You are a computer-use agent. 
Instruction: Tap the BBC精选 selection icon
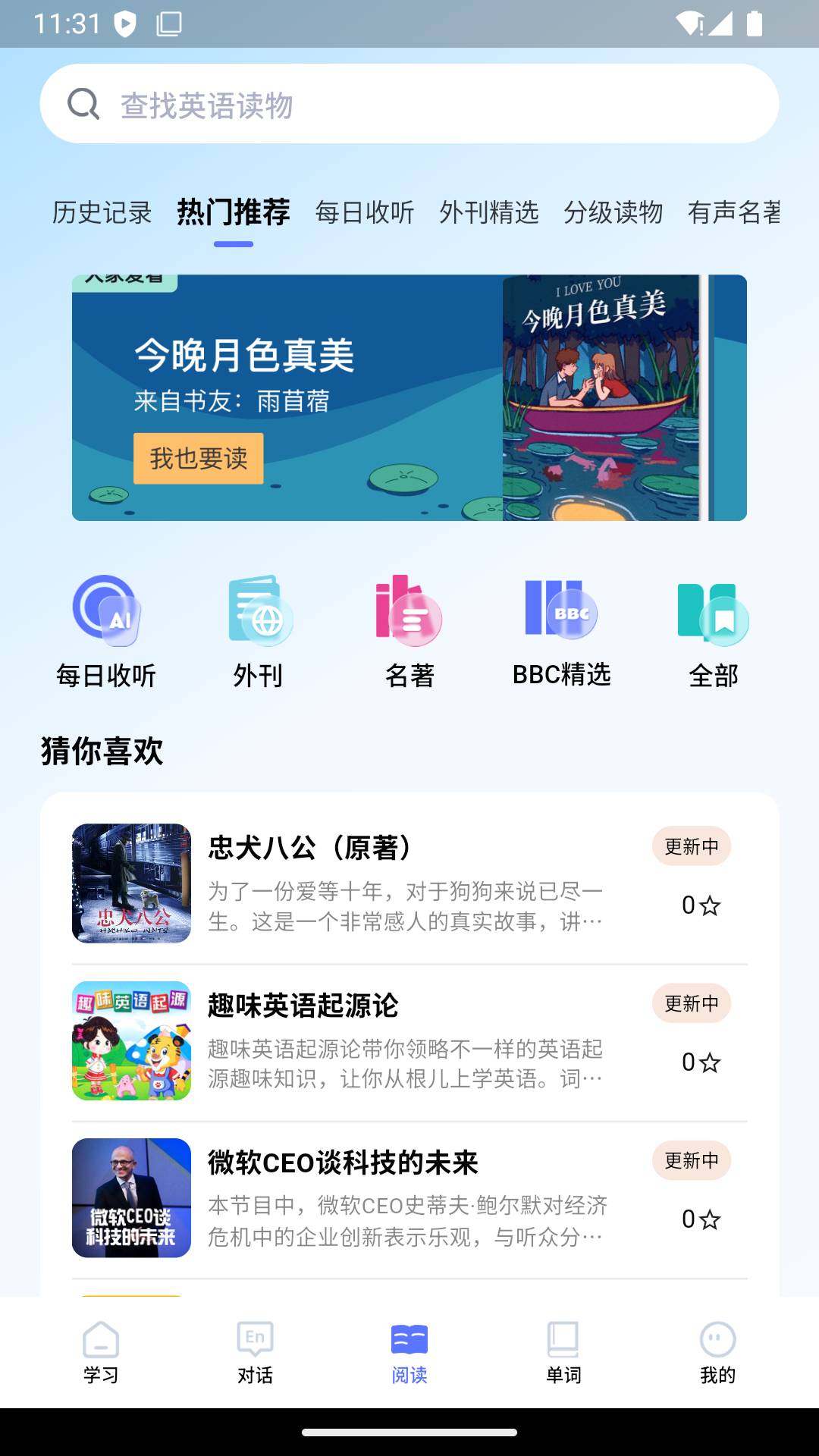pos(561,614)
